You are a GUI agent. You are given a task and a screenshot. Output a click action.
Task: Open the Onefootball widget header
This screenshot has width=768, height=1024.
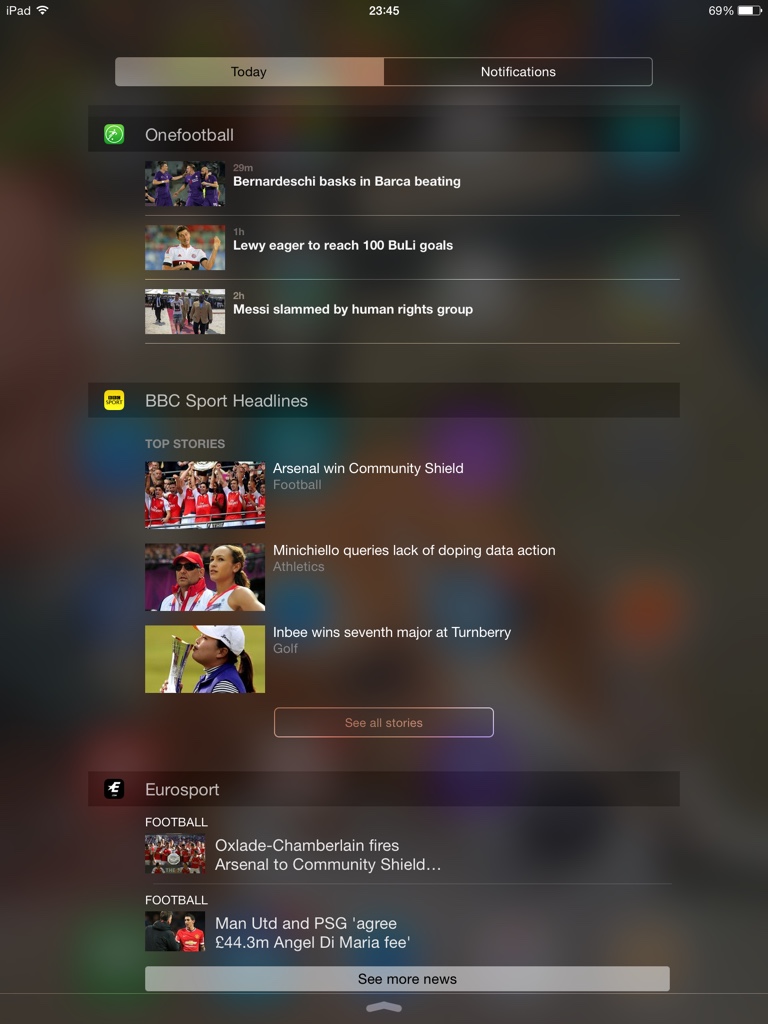[189, 135]
